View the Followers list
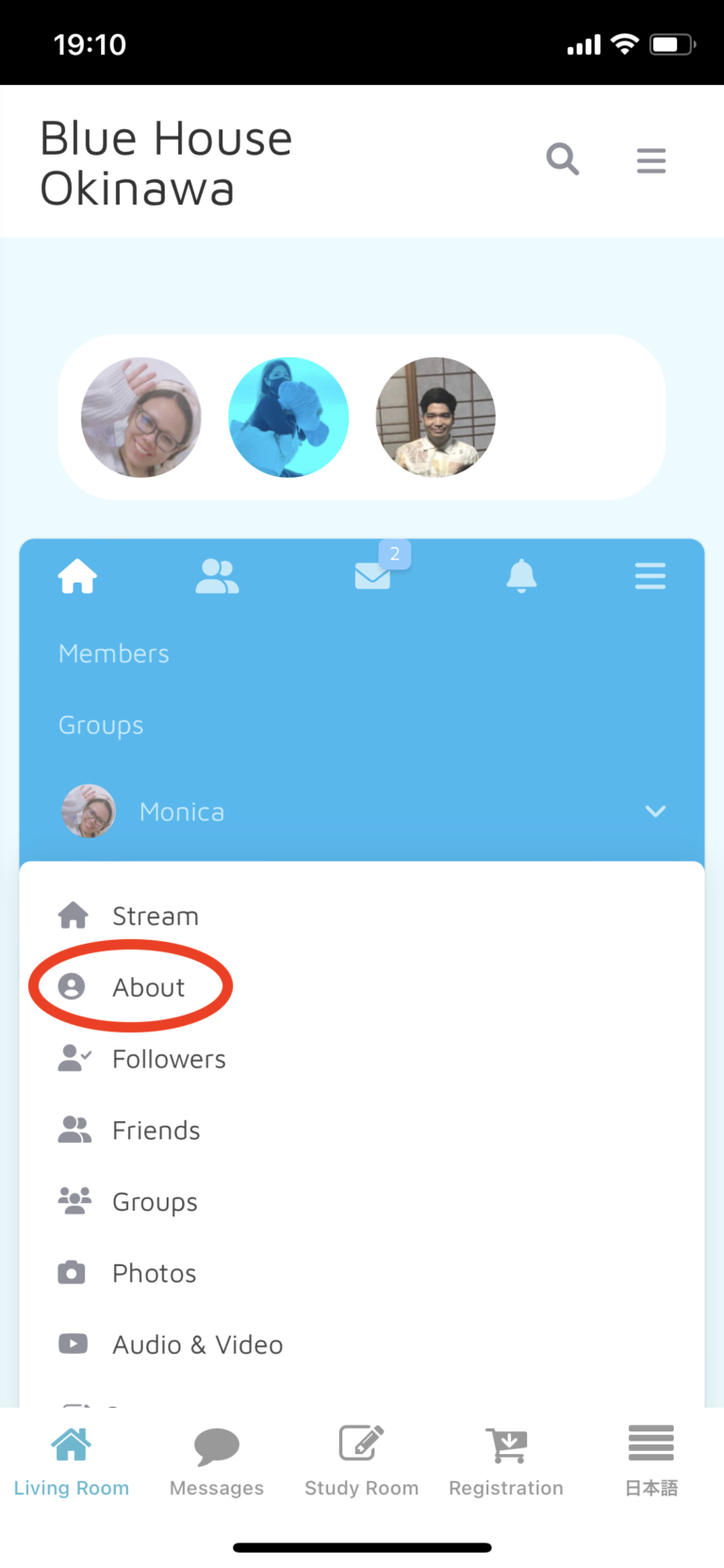The height and width of the screenshot is (1568, 724). [x=169, y=1059]
